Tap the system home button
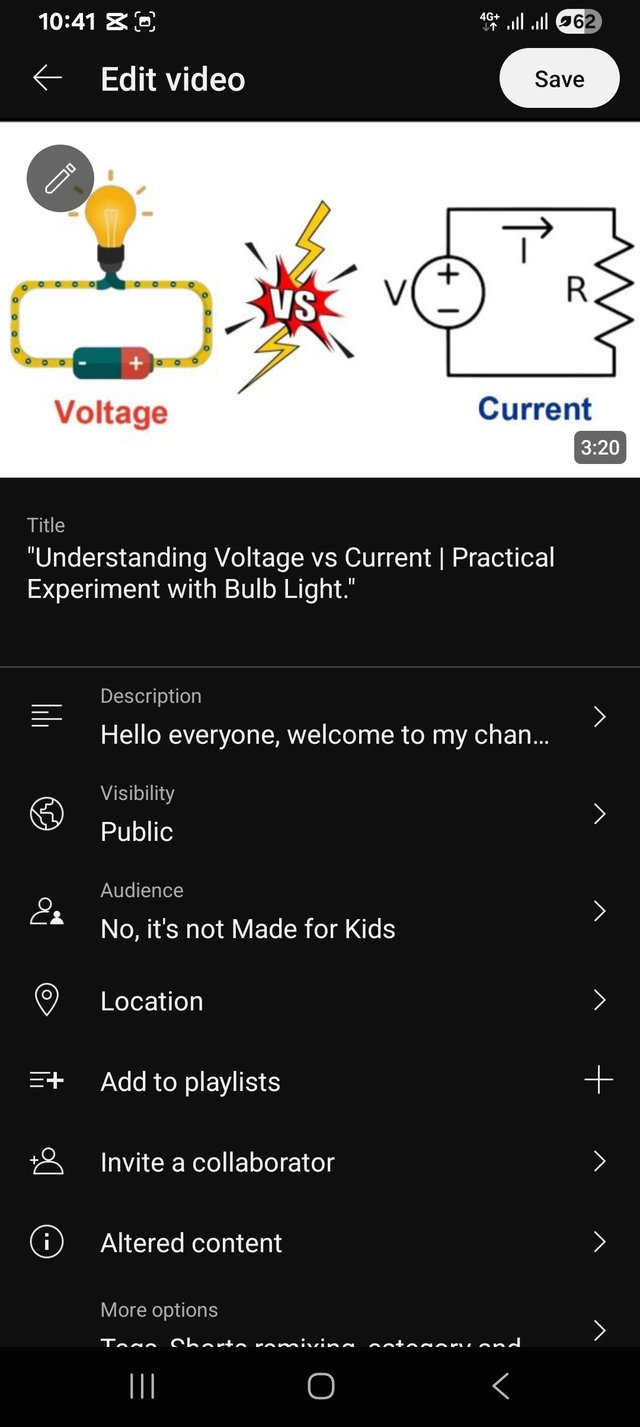Screen dimensions: 640x1427 coord(320,1385)
